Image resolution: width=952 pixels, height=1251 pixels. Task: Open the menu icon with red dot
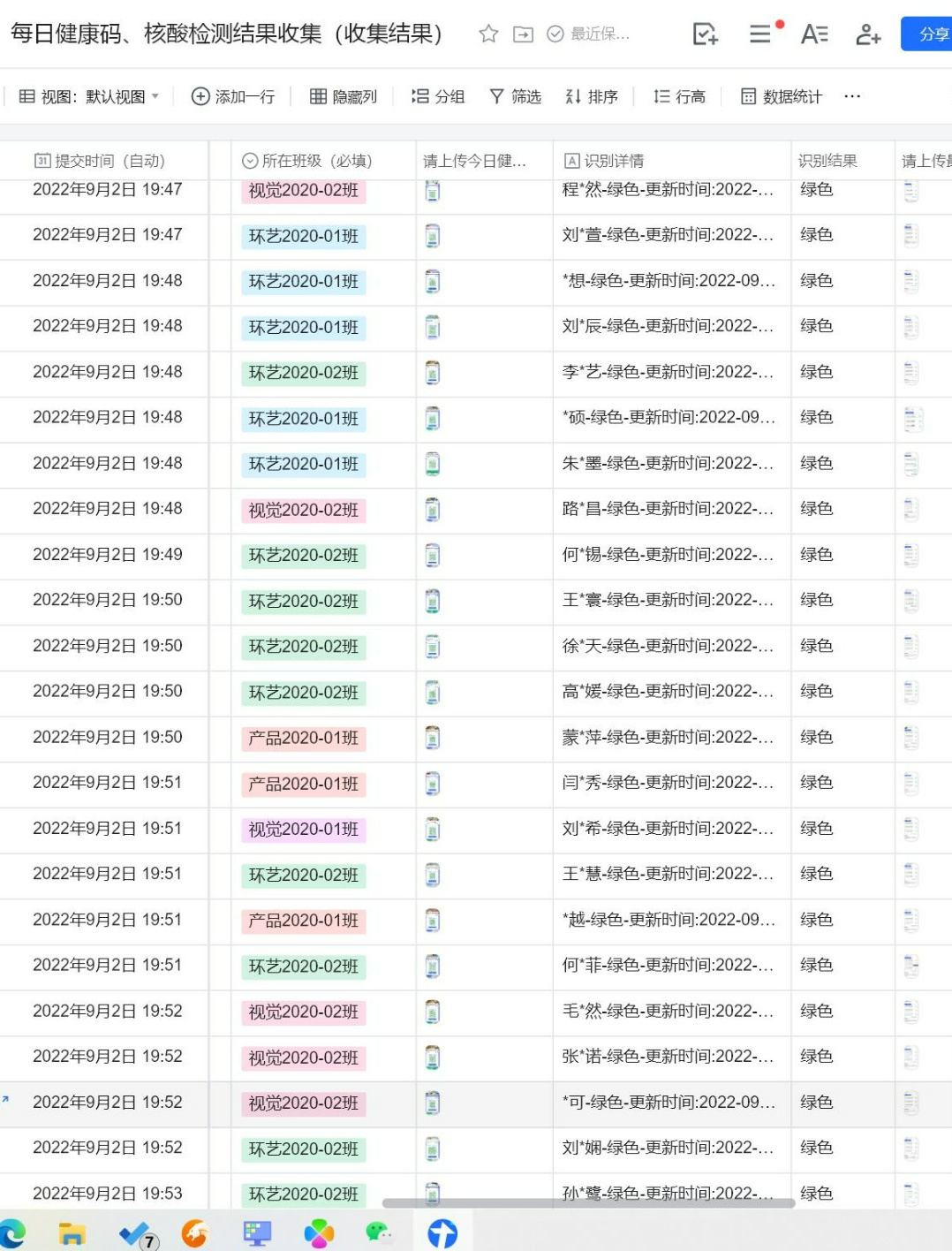tap(760, 34)
